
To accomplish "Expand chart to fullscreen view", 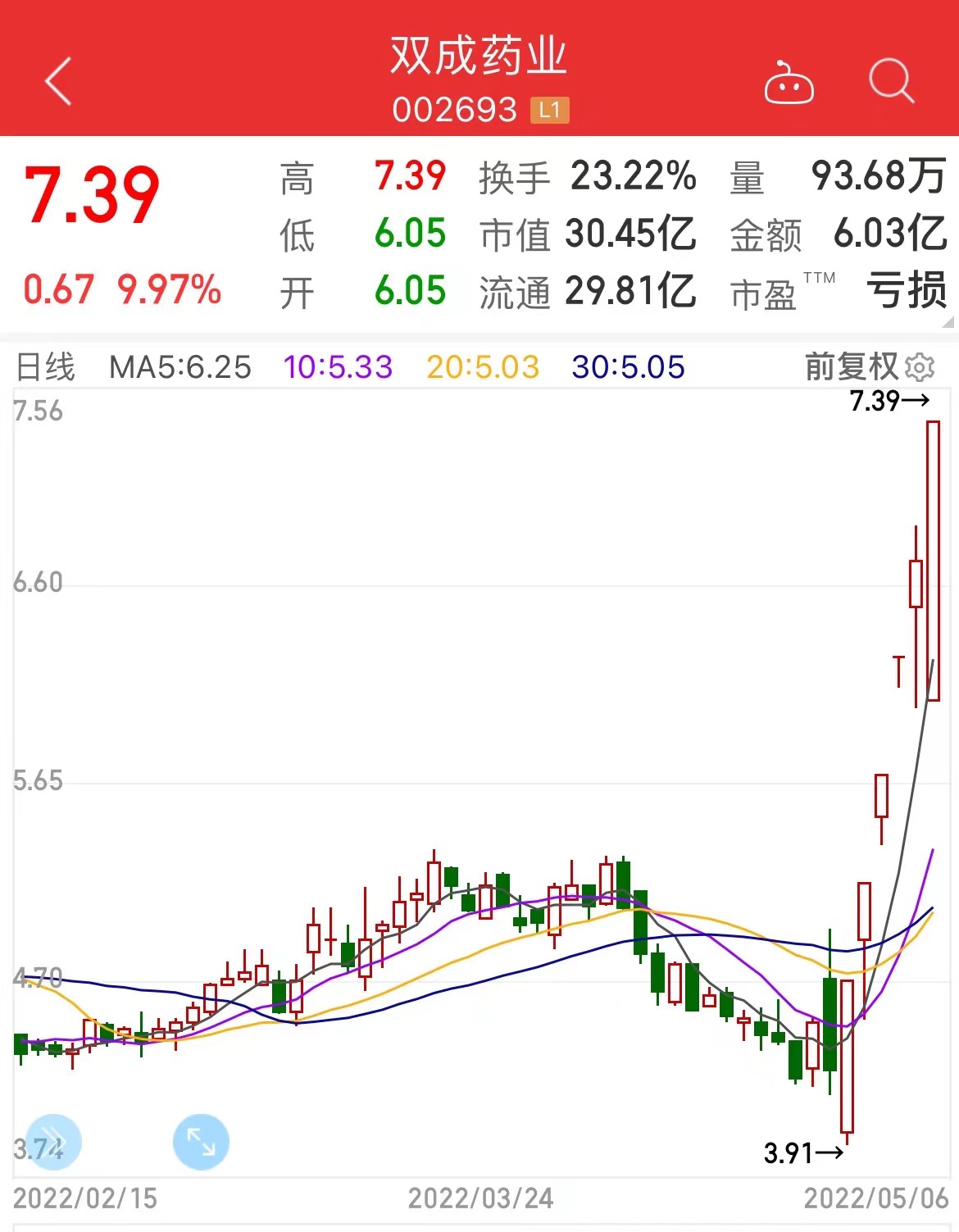I will 201,1141.
